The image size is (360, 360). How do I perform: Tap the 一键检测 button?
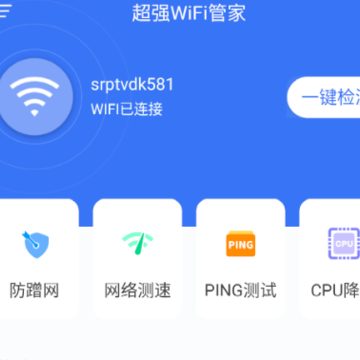click(x=324, y=97)
